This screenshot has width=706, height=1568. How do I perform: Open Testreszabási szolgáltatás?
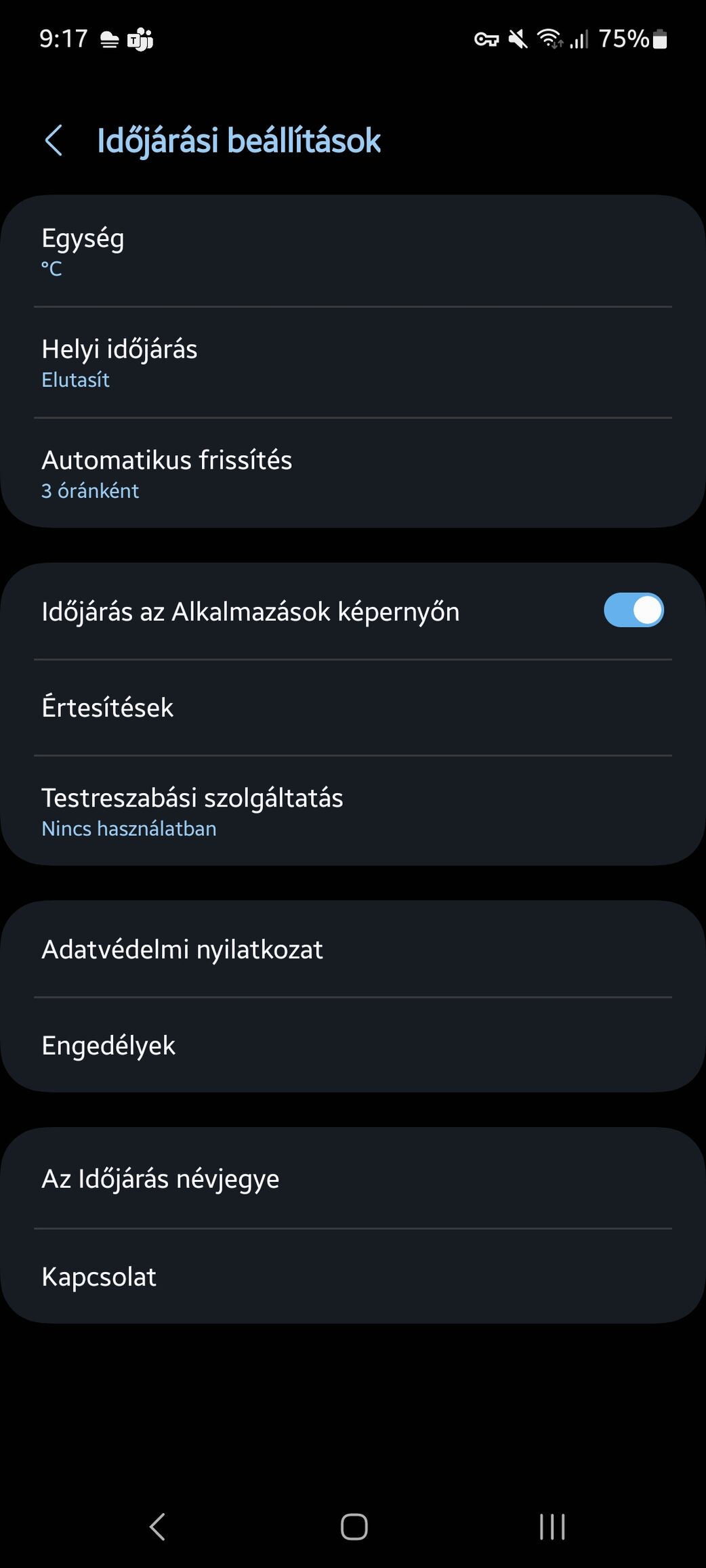(x=353, y=811)
